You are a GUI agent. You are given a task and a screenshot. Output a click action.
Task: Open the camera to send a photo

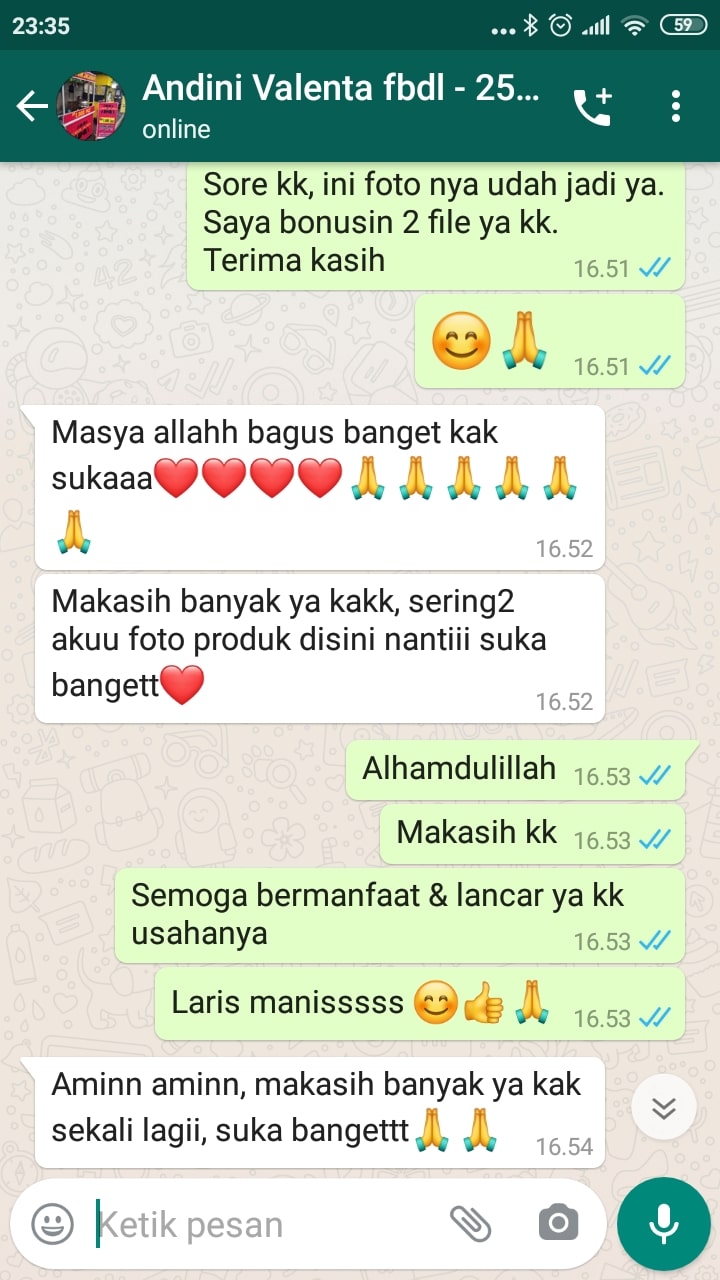(558, 1223)
